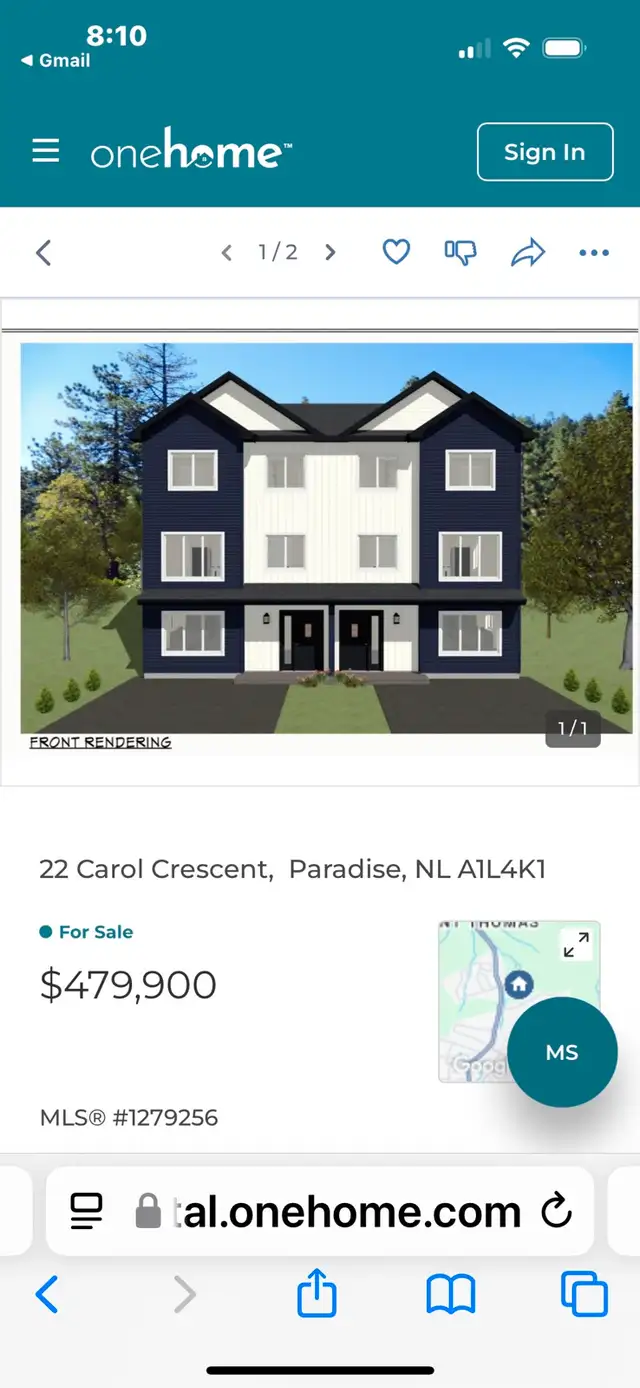Go back to the listings list
Viewport: 640px width, 1388px height.
(43, 253)
